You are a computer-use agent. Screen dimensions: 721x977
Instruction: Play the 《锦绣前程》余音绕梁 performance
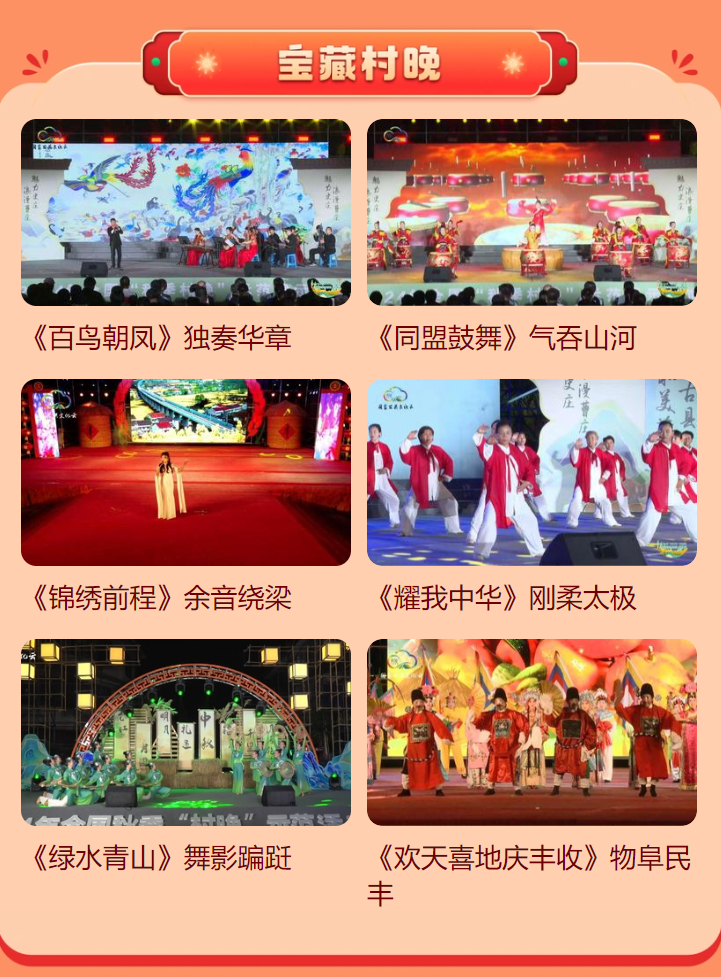click(185, 472)
